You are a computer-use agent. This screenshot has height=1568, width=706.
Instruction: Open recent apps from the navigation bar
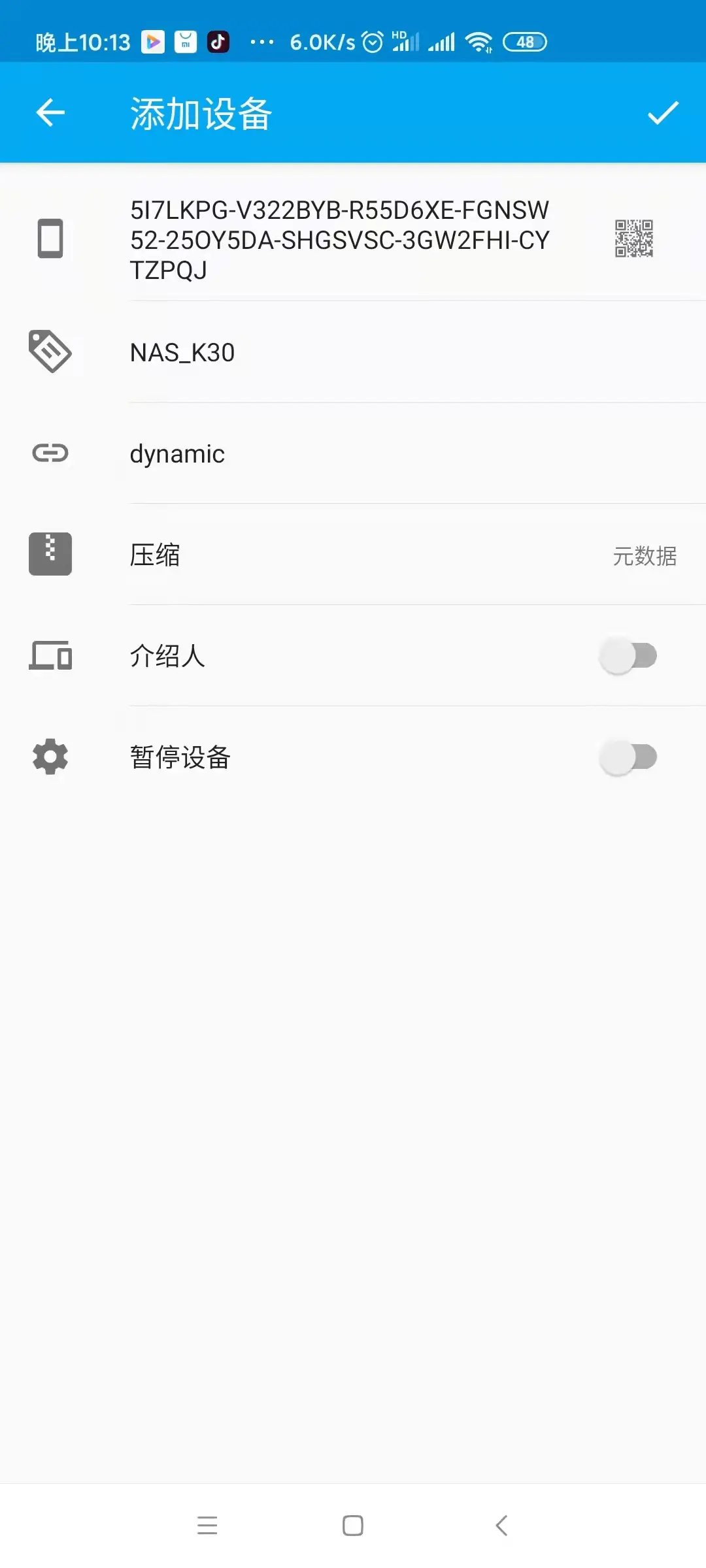pos(207,1525)
